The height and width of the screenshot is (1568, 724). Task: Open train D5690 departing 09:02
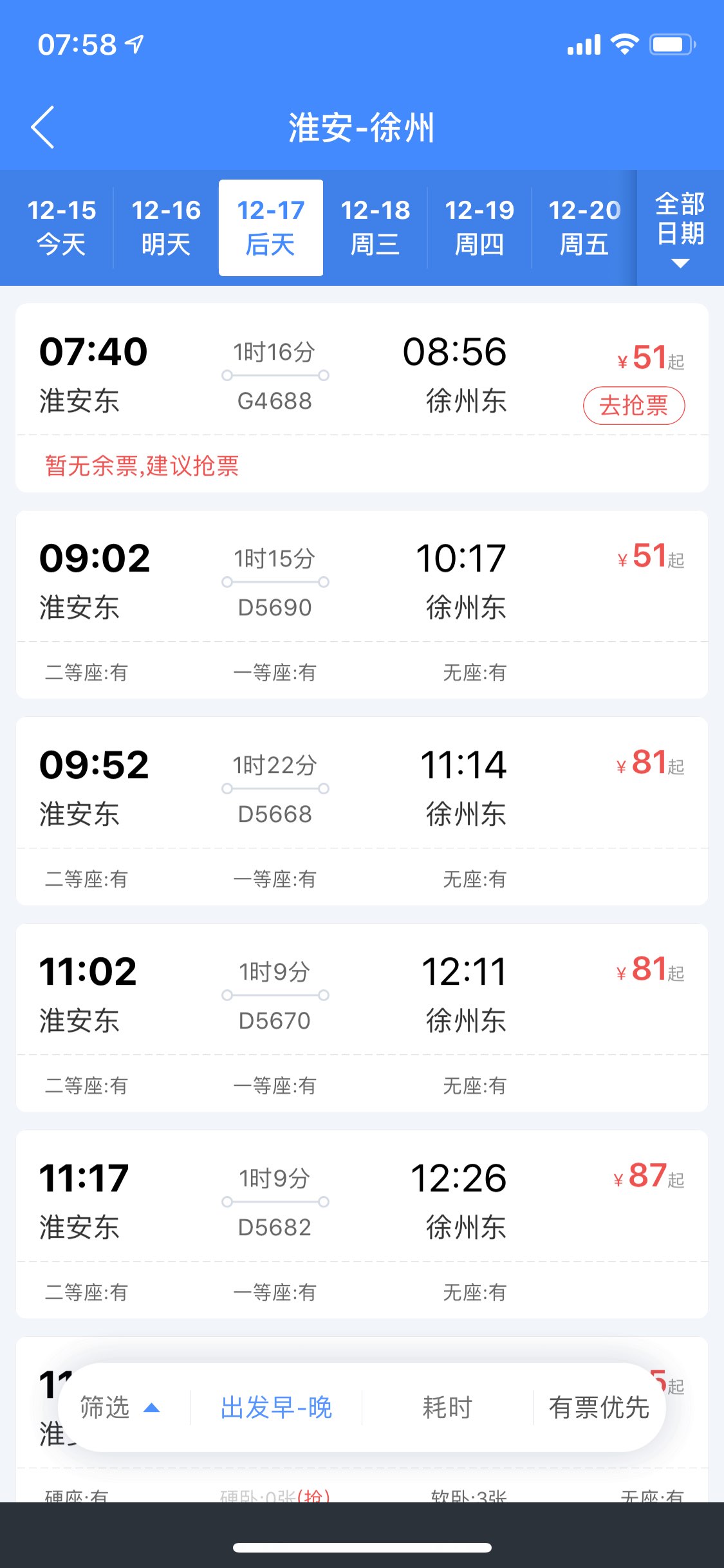(x=362, y=604)
